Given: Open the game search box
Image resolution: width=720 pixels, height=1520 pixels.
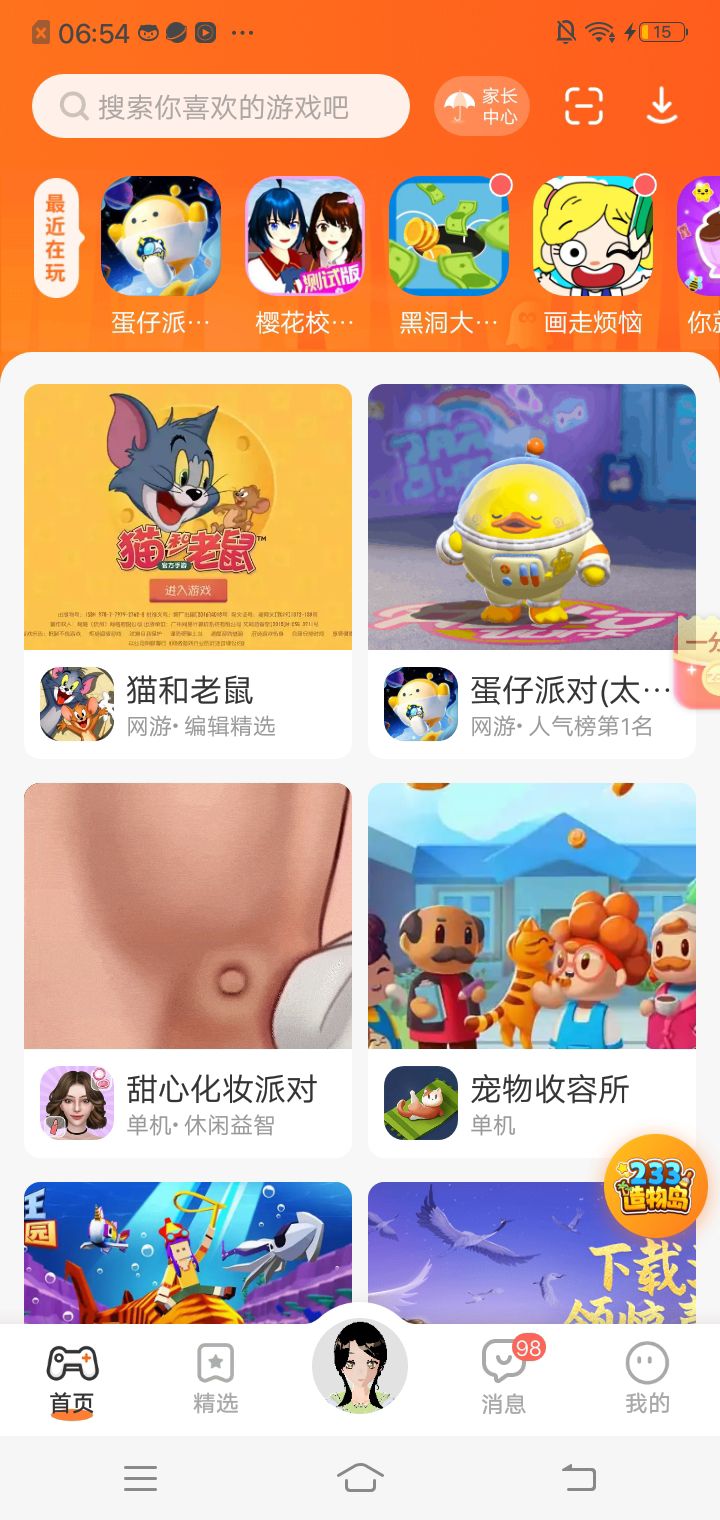Looking at the screenshot, I should coord(220,106).
